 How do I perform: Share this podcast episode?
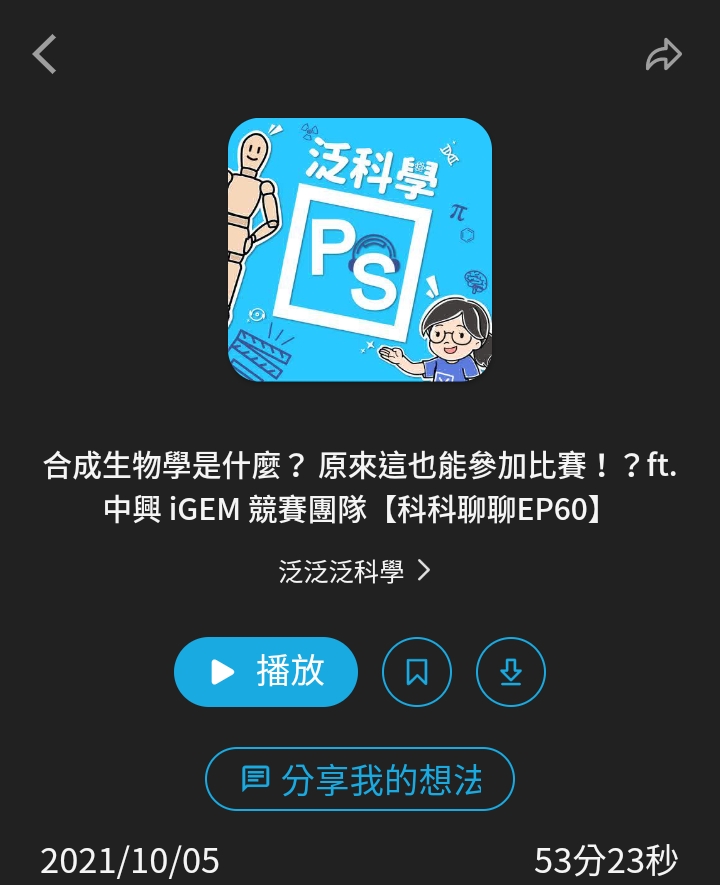(663, 55)
